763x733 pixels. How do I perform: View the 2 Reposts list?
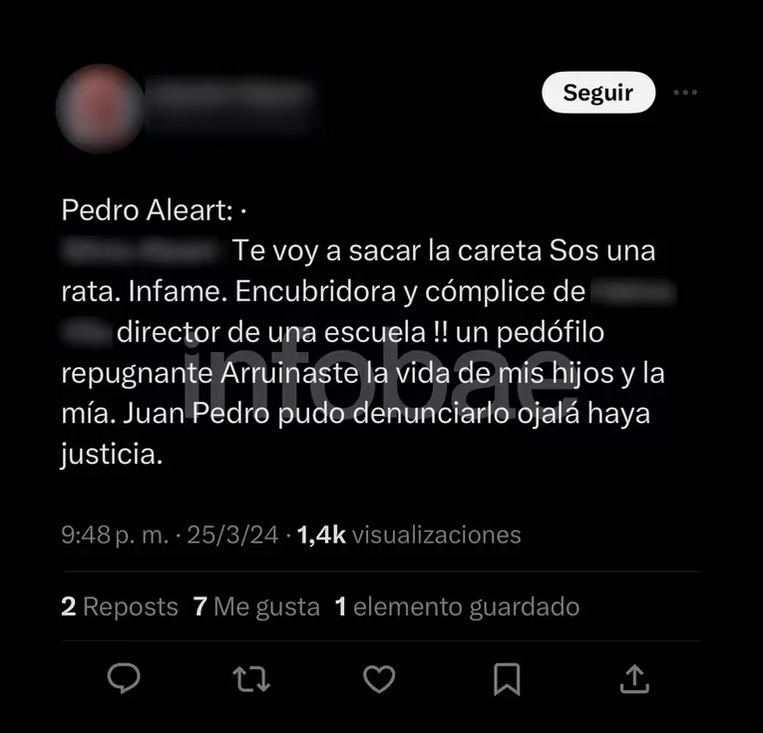tap(119, 606)
